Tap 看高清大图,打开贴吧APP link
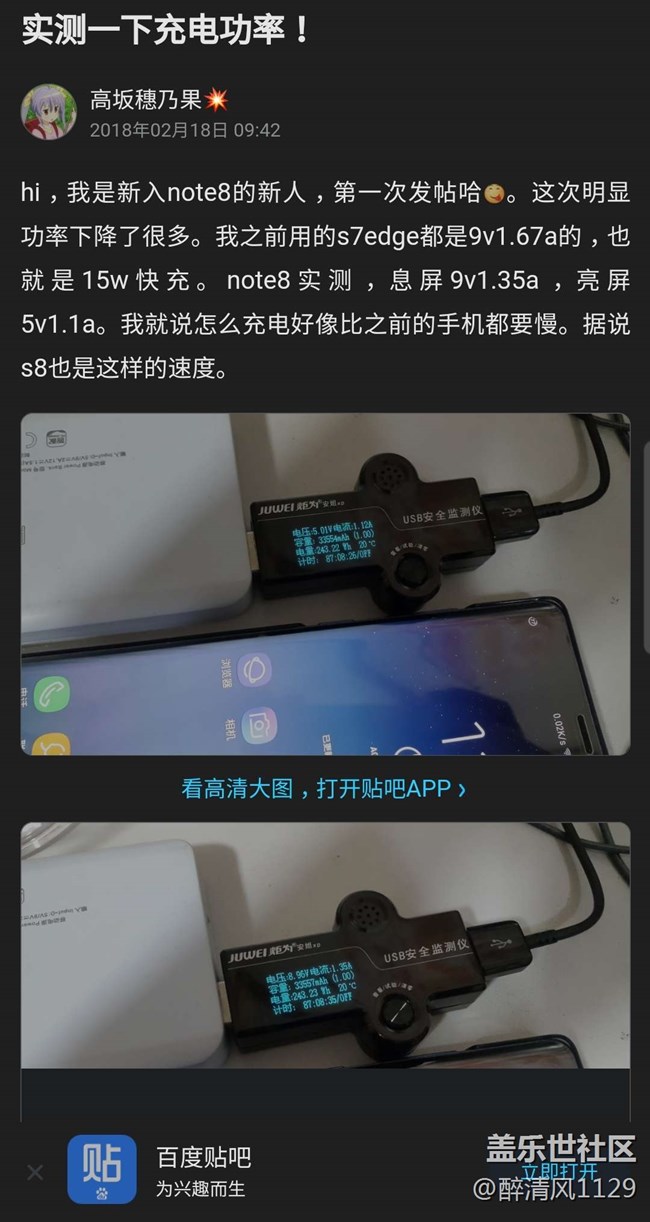Screen dimensions: 650x1222 point(323,789)
